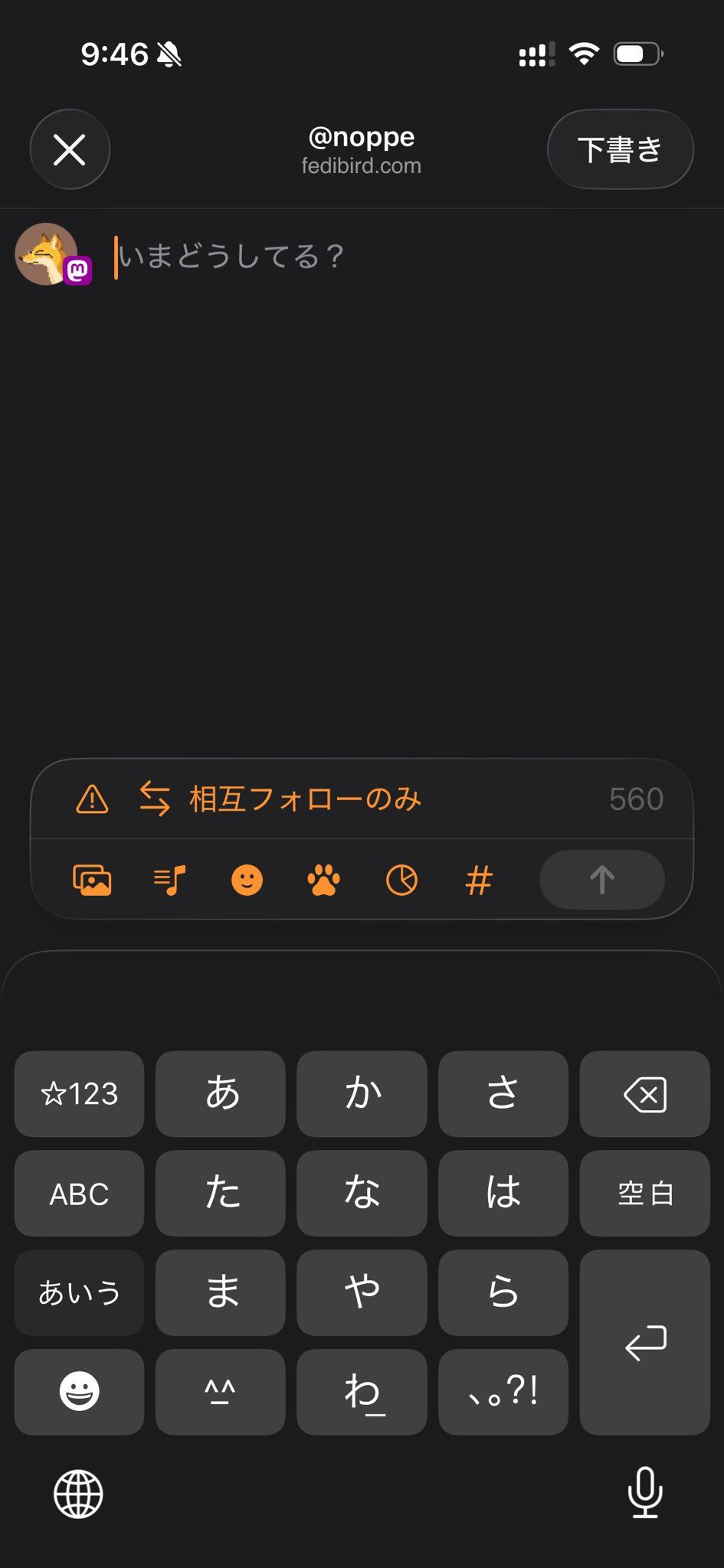The width and height of the screenshot is (724, 1568).
Task: Switch to あいう kana mode
Action: 78,1292
